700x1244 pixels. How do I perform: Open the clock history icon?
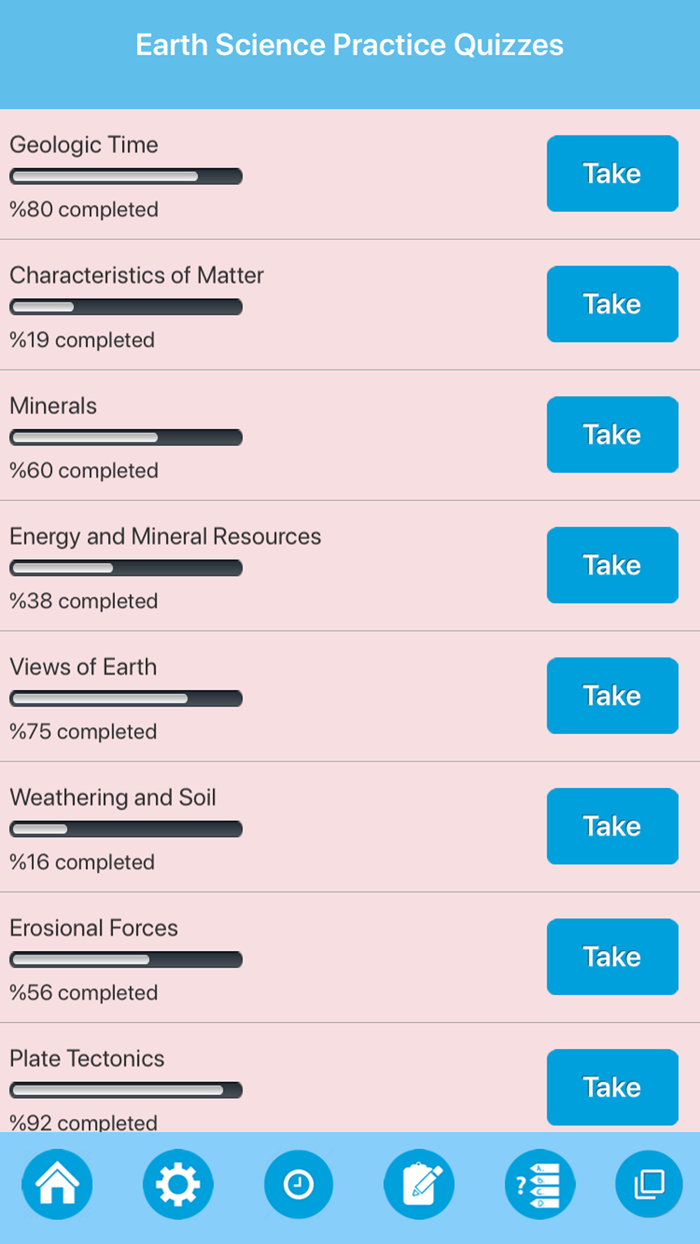pyautogui.click(x=298, y=1185)
